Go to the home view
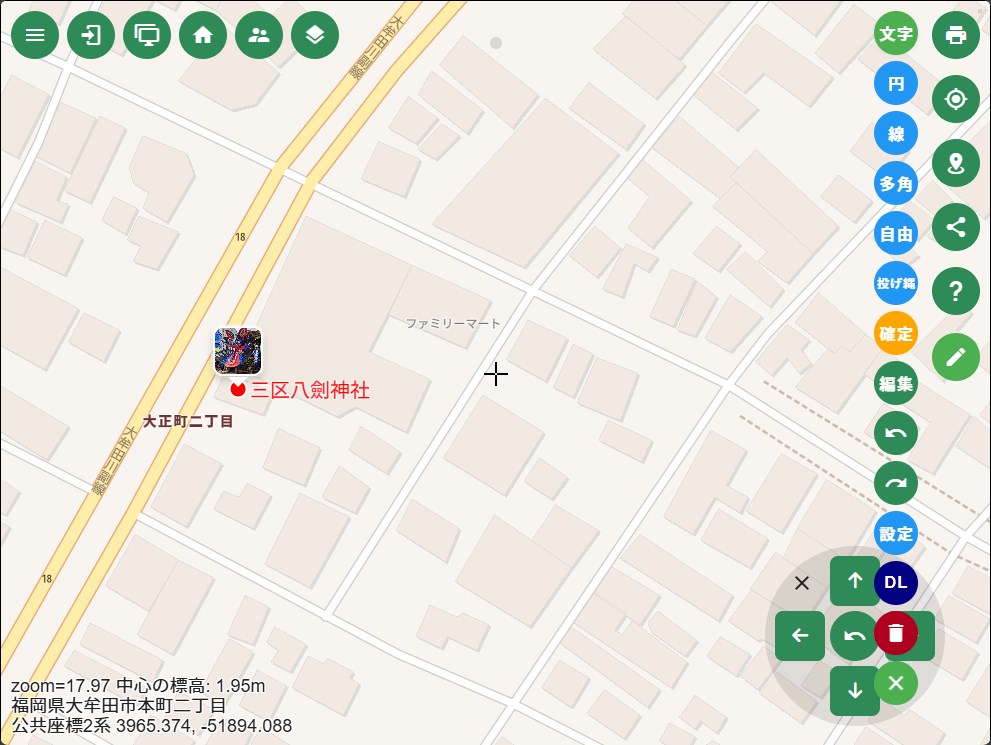 pyautogui.click(x=203, y=35)
